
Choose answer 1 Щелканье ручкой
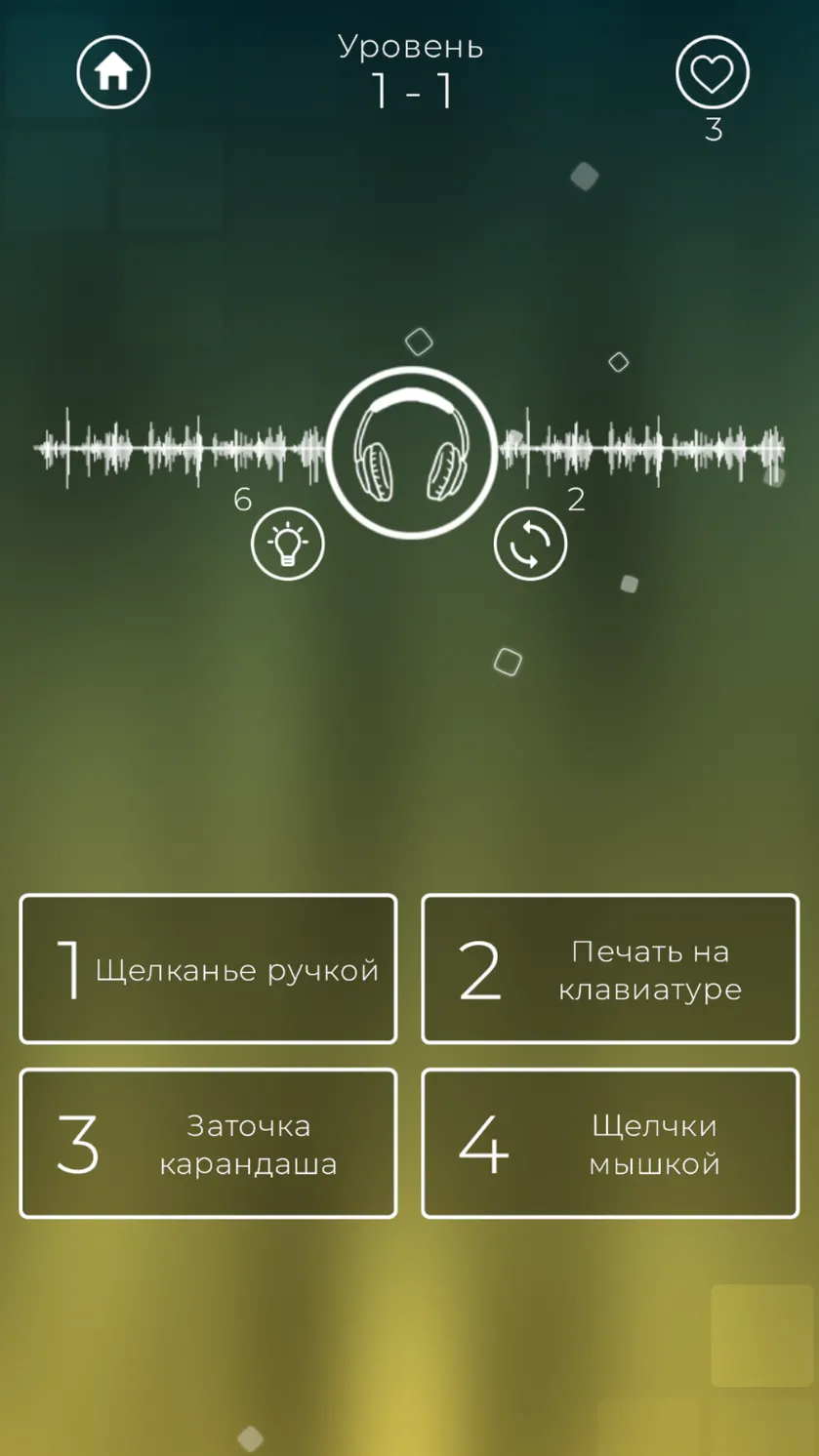[x=208, y=969]
